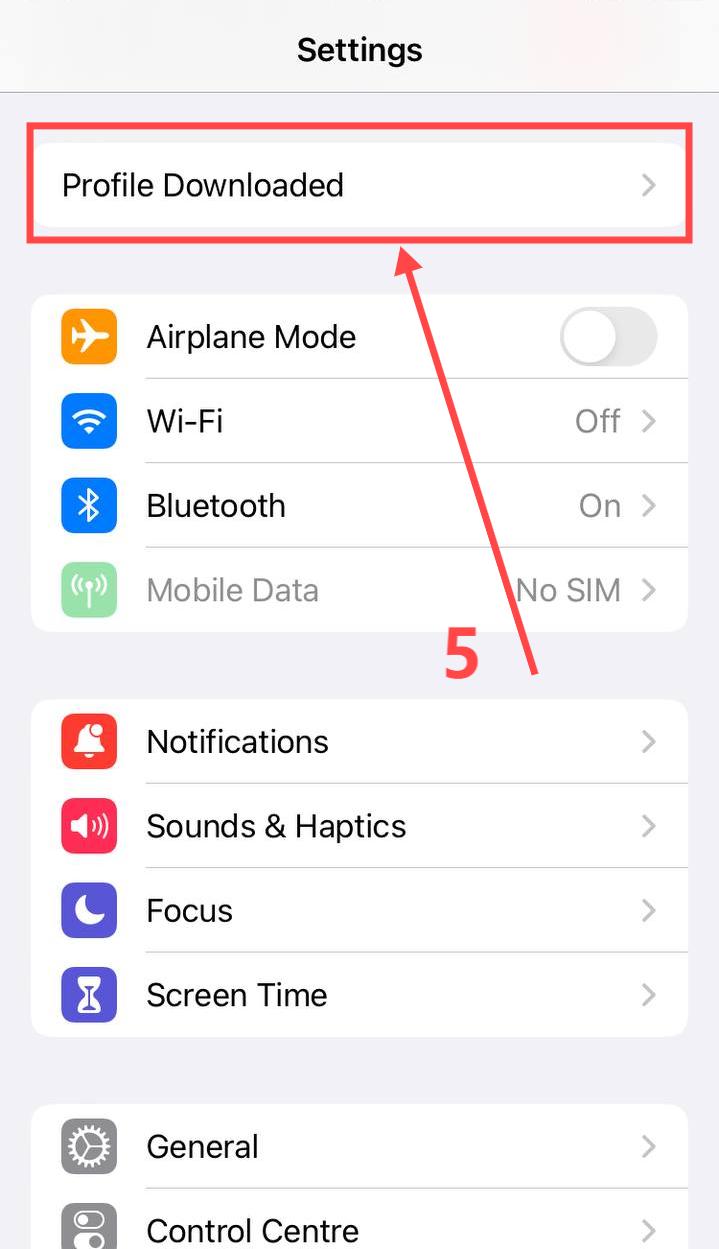Go to Sounds & Haptics
This screenshot has height=1249, width=719.
(x=359, y=826)
